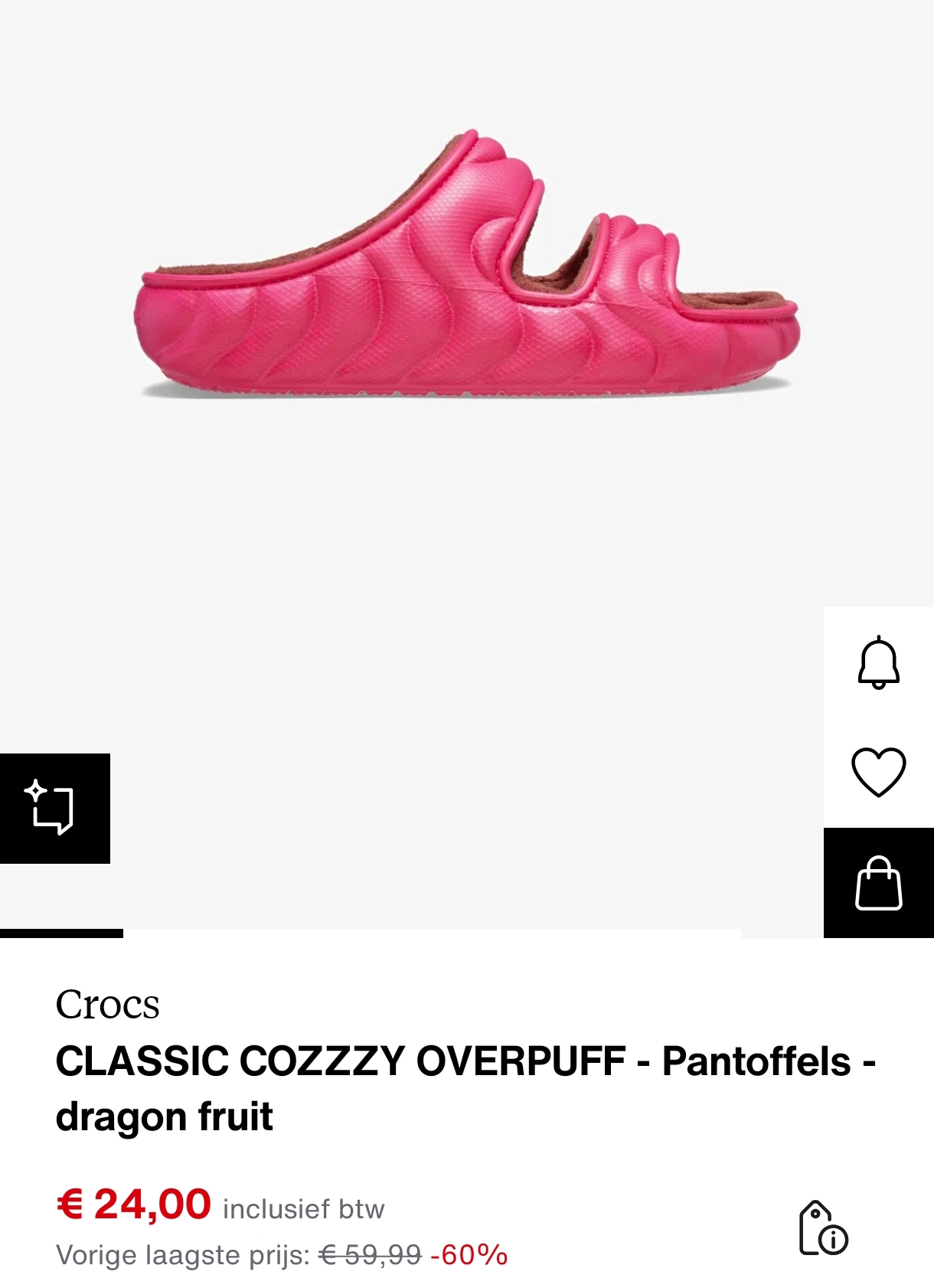Open the Crocs brand page
Image resolution: width=934 pixels, height=1288 pixels.
[106, 1004]
